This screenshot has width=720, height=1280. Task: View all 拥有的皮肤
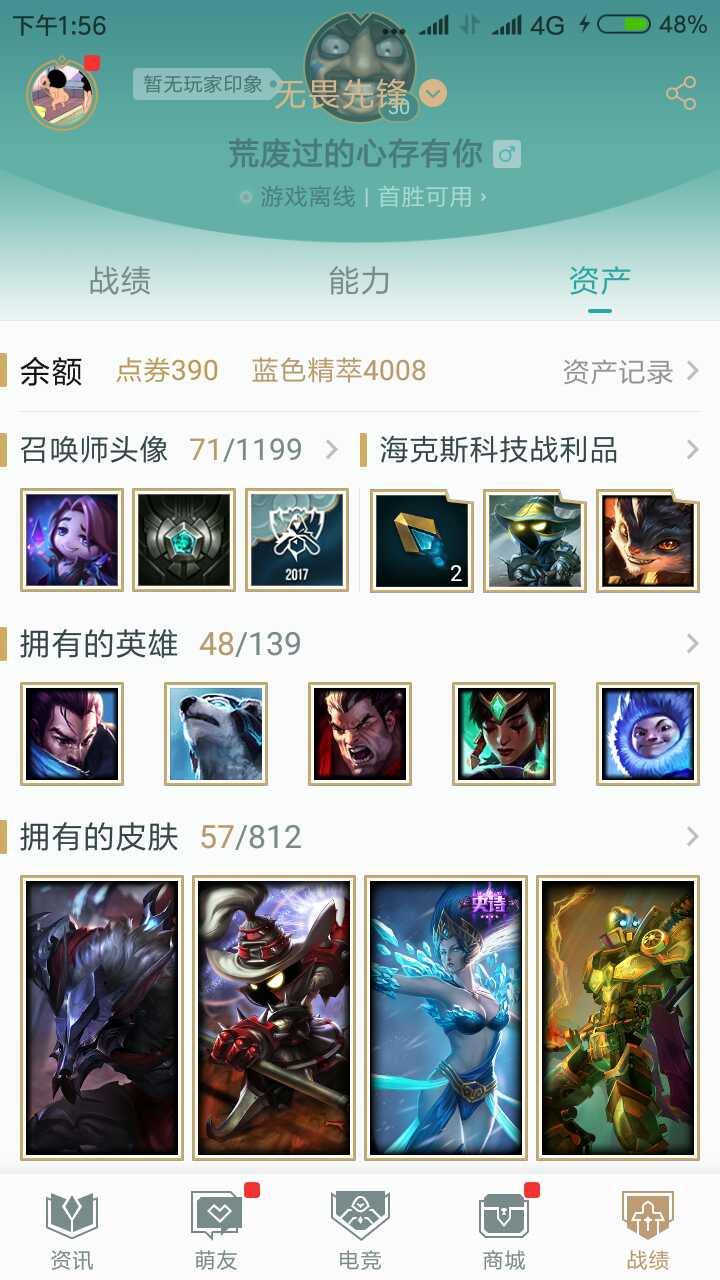click(360, 837)
